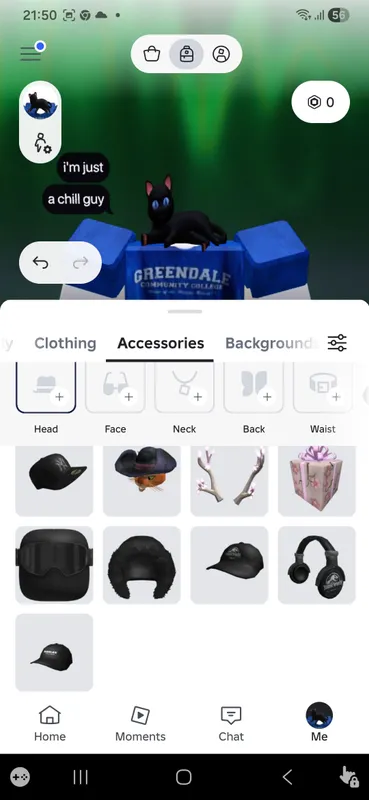Open avatar body settings icon

click(x=41, y=143)
